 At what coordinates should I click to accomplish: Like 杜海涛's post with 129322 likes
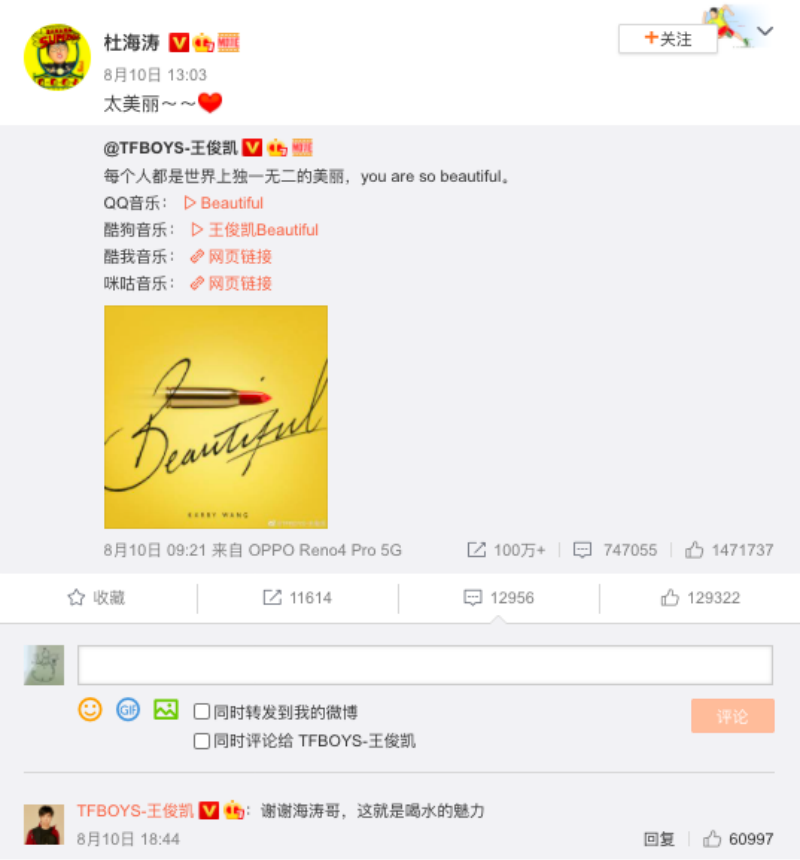[x=700, y=598]
